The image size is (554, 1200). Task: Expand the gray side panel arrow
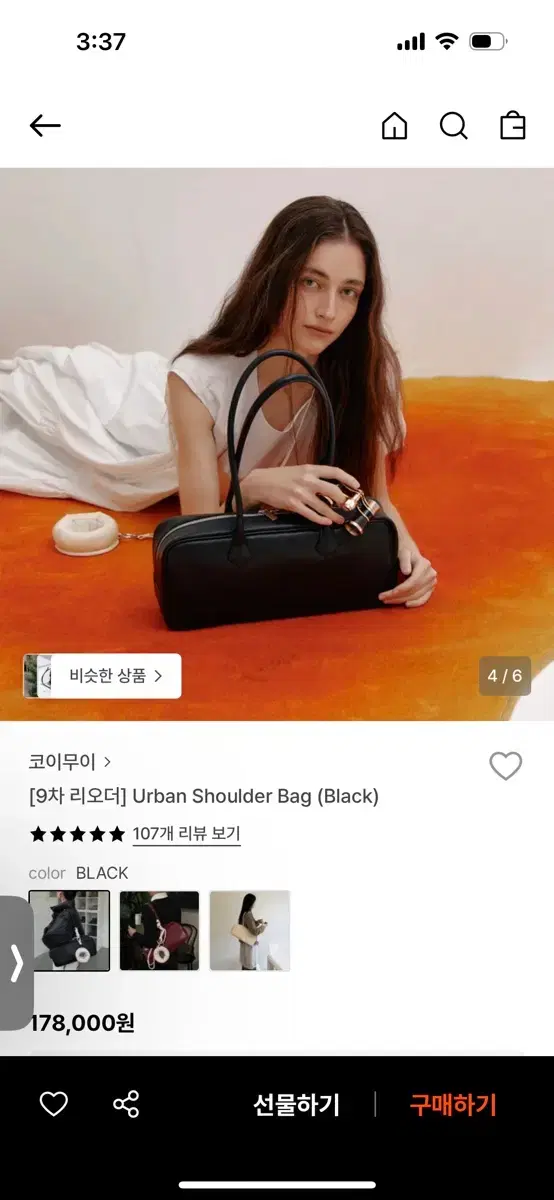coord(16,963)
